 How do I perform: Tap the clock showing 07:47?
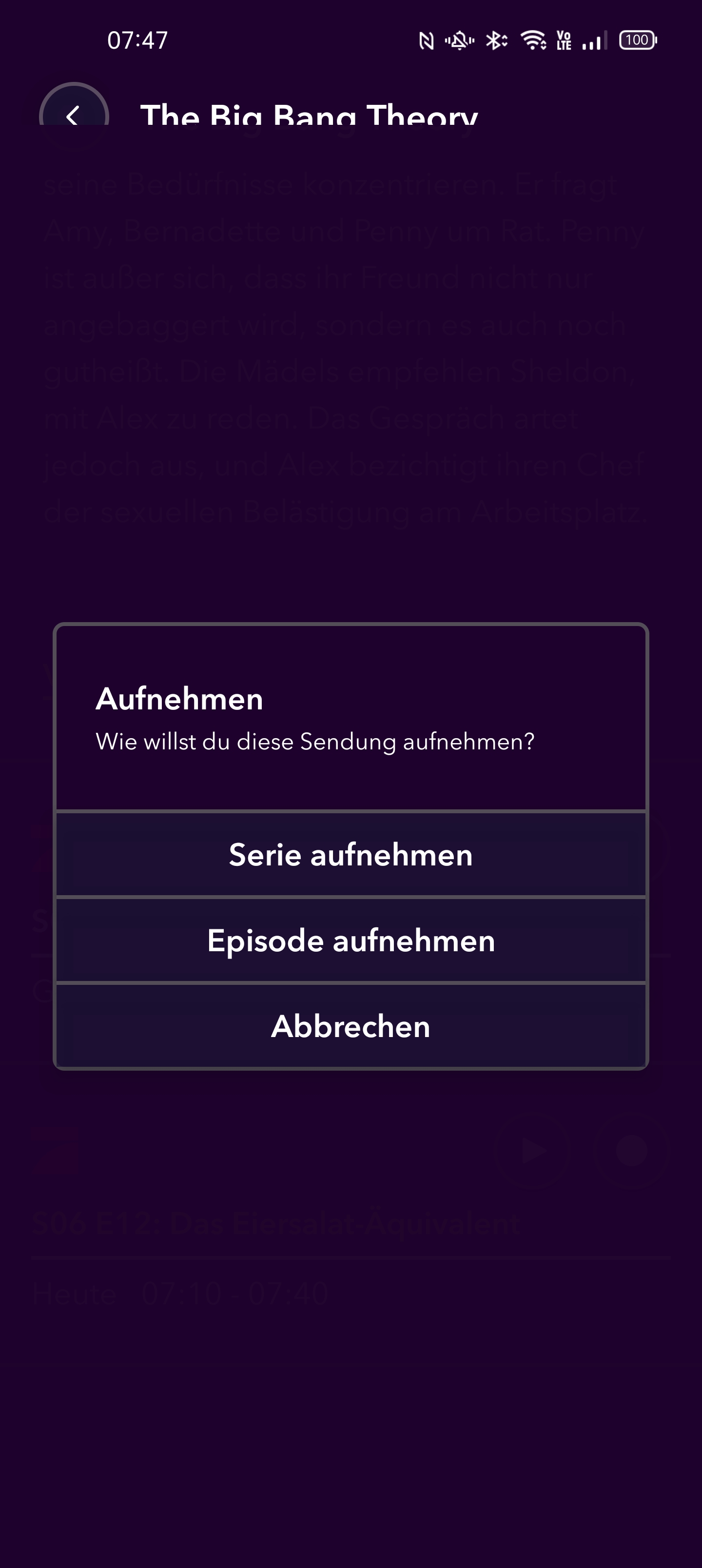(137, 39)
